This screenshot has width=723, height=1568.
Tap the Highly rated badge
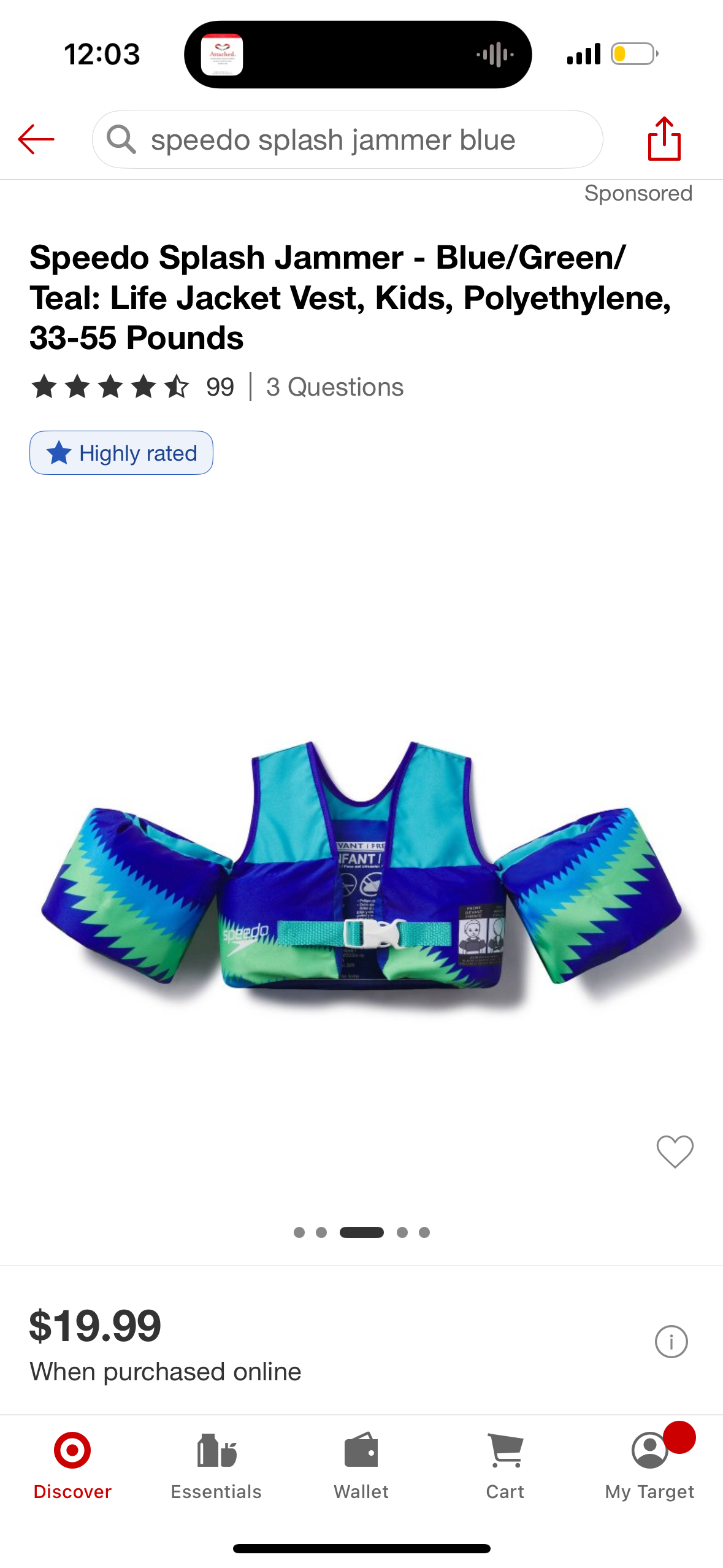point(121,453)
